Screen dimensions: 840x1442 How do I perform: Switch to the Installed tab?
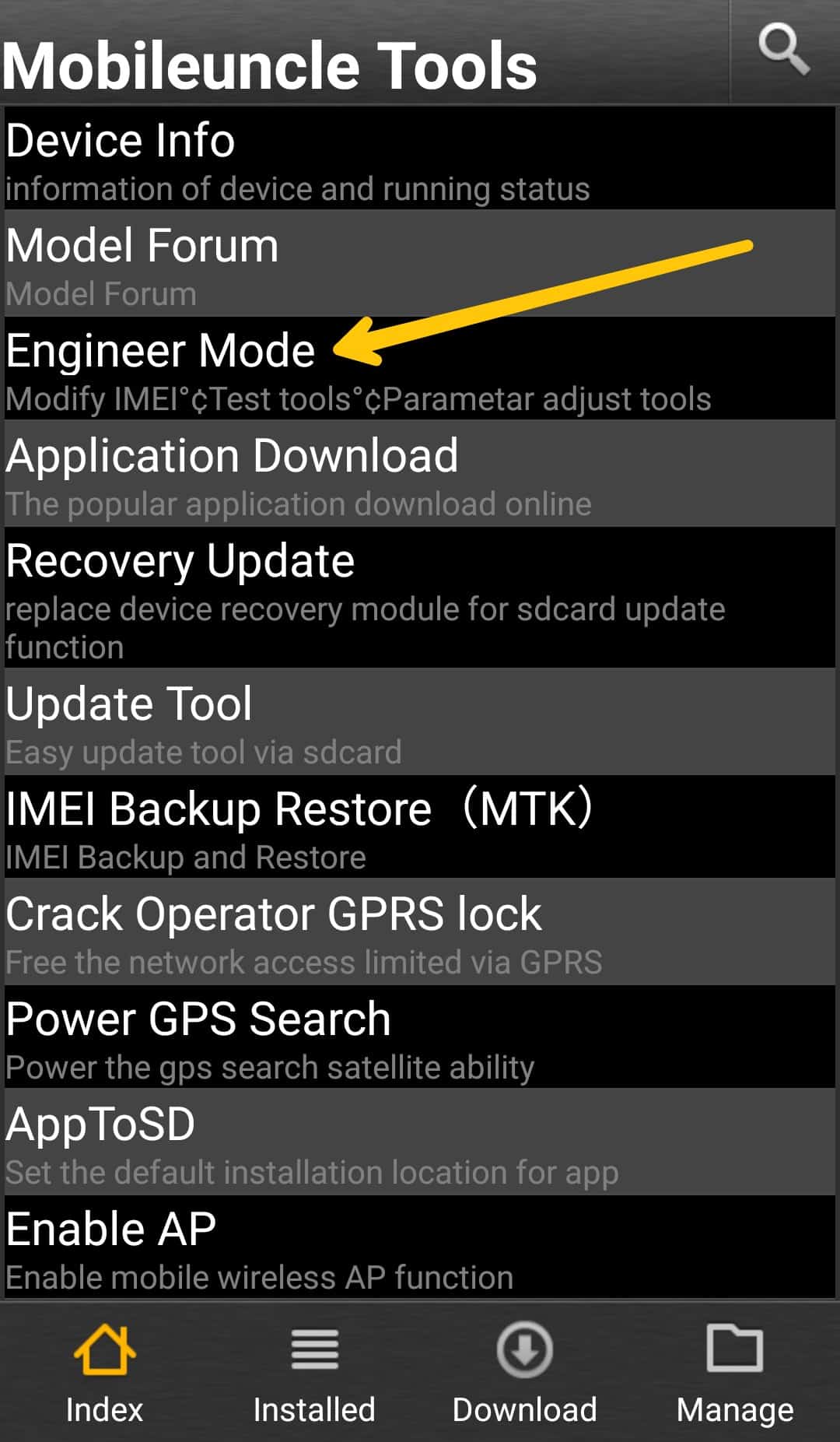(315, 1373)
